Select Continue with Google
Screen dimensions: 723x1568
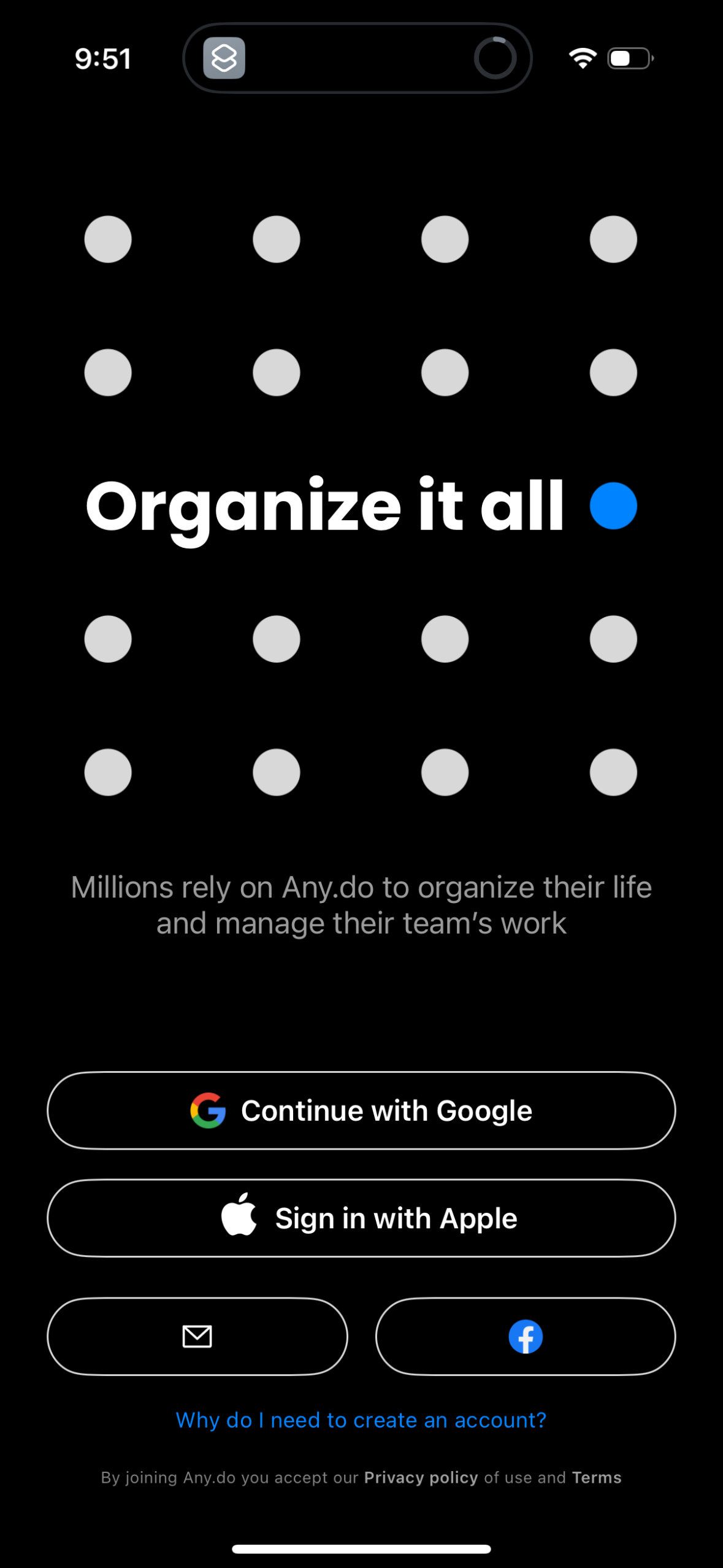361,1110
